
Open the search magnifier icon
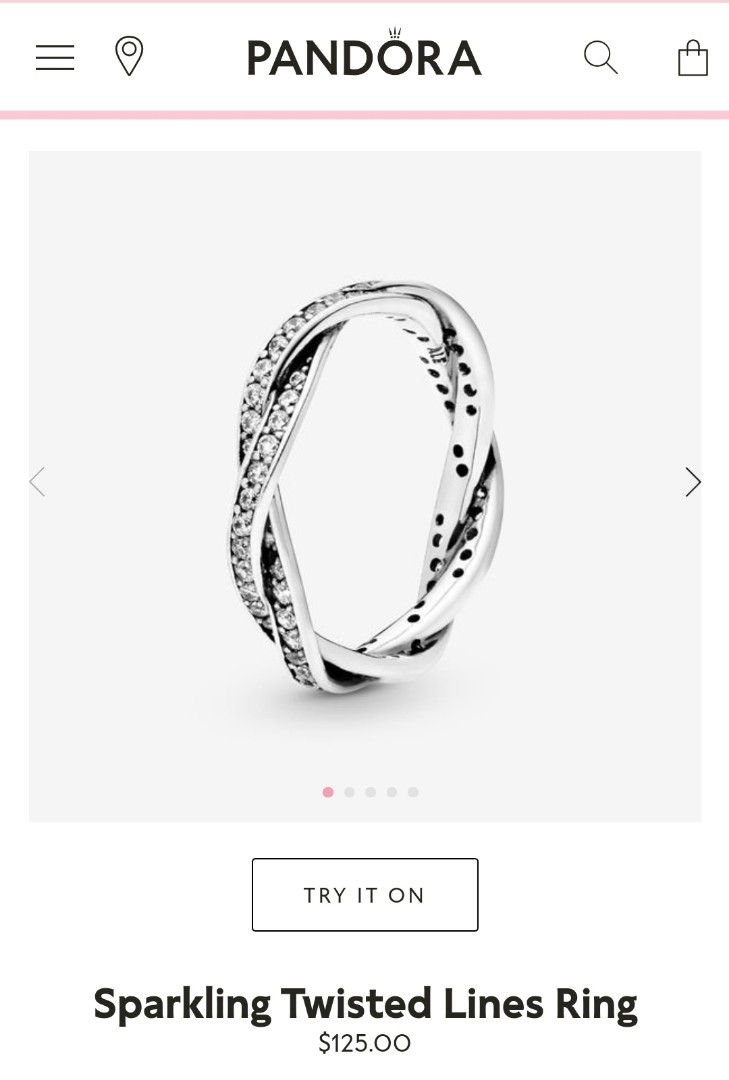tap(600, 58)
